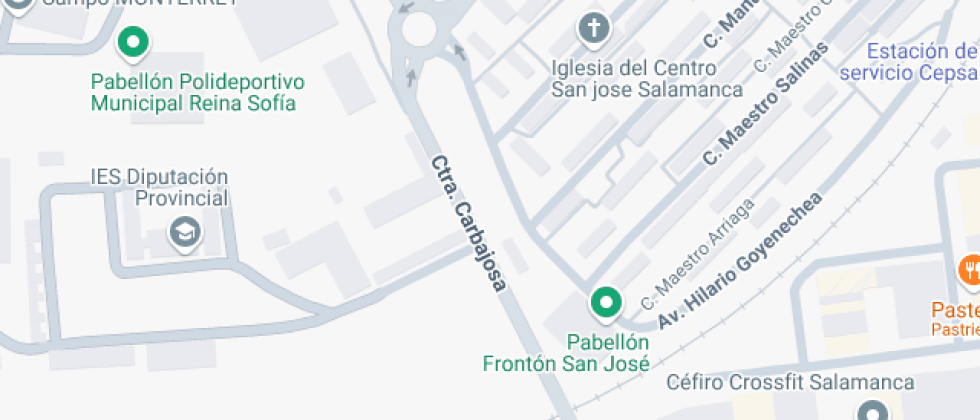Tap Iglesia del Centro San jose church pin

click(x=594, y=29)
